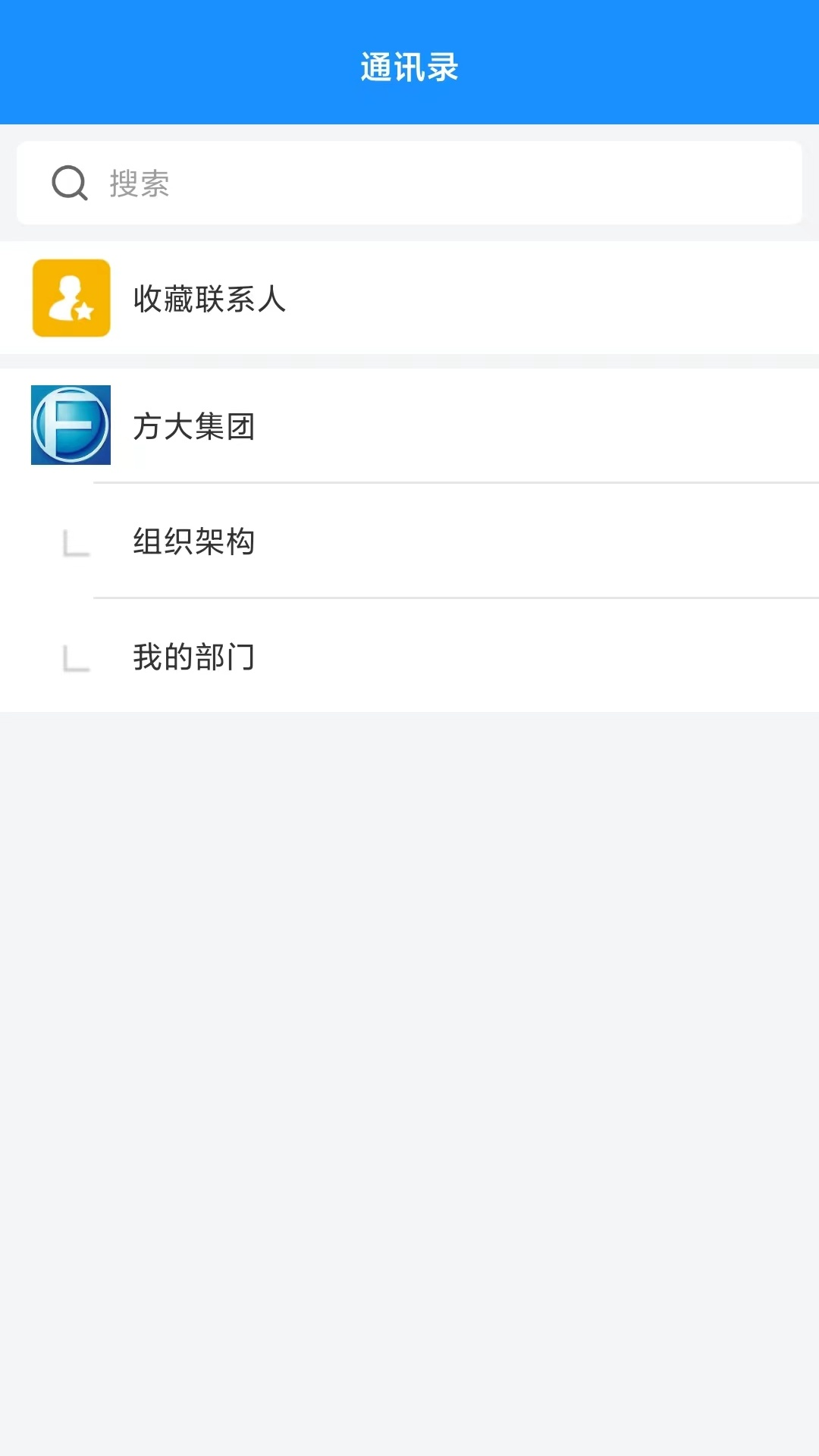The image size is (819, 1456).
Task: Open 我的部门 department view
Action: 194,657
